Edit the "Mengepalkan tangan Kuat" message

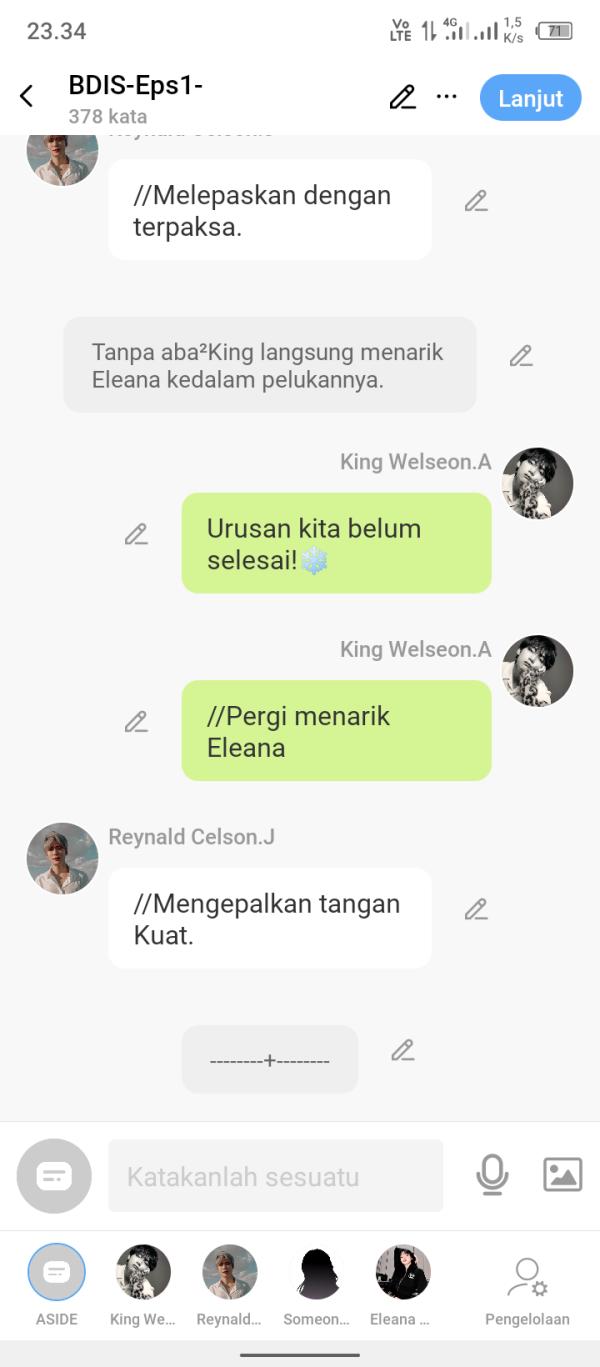(x=476, y=909)
